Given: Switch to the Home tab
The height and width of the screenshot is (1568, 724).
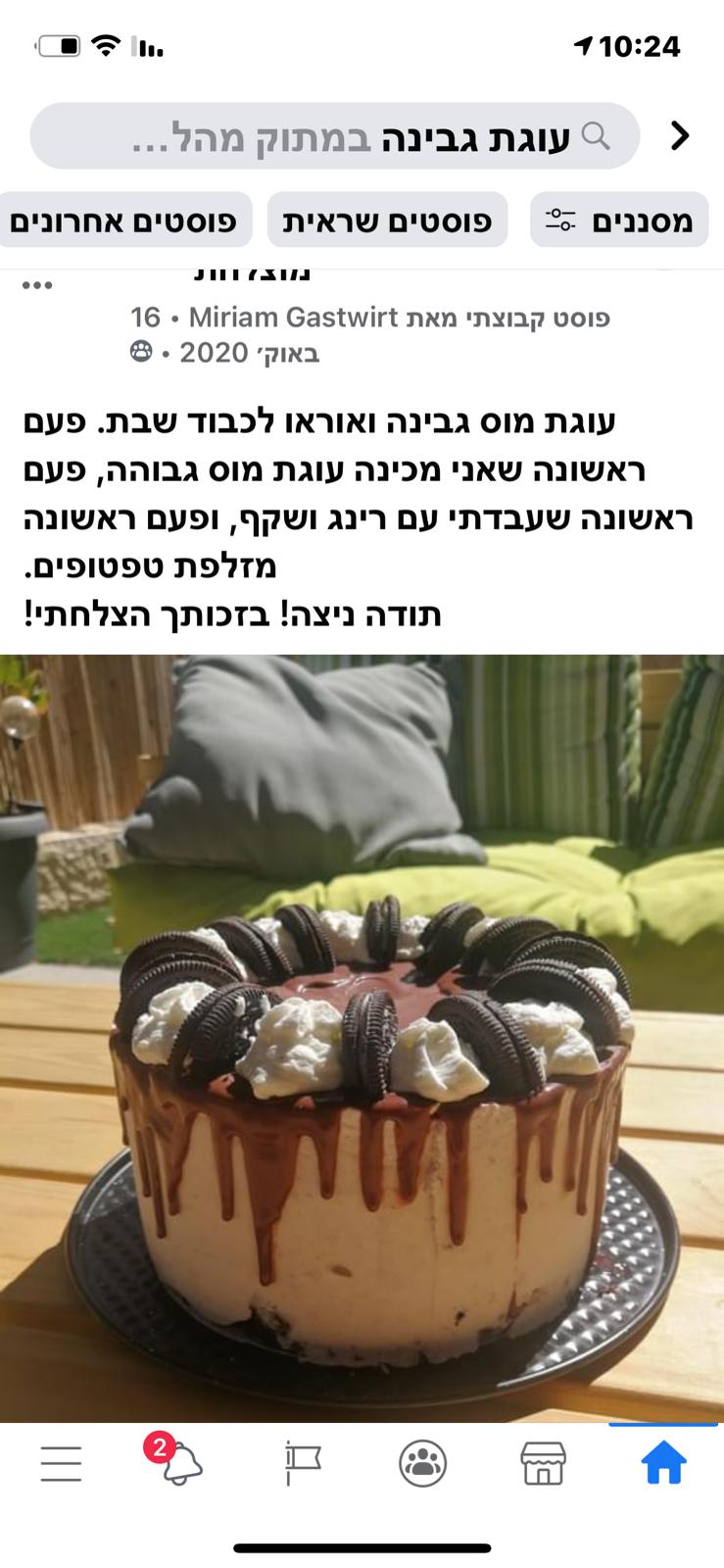Looking at the screenshot, I should pyautogui.click(x=663, y=1464).
